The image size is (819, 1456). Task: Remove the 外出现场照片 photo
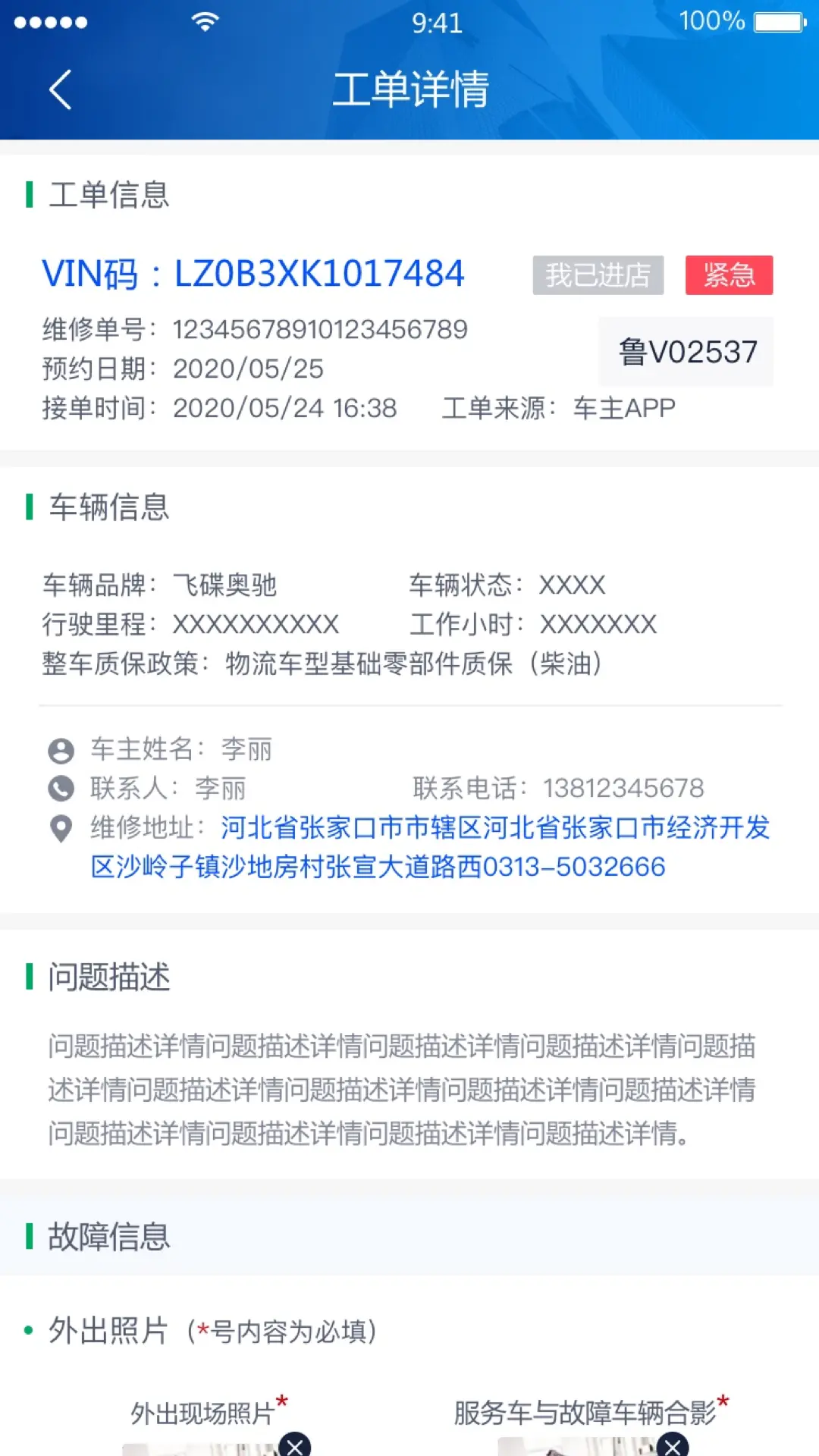point(295,1445)
